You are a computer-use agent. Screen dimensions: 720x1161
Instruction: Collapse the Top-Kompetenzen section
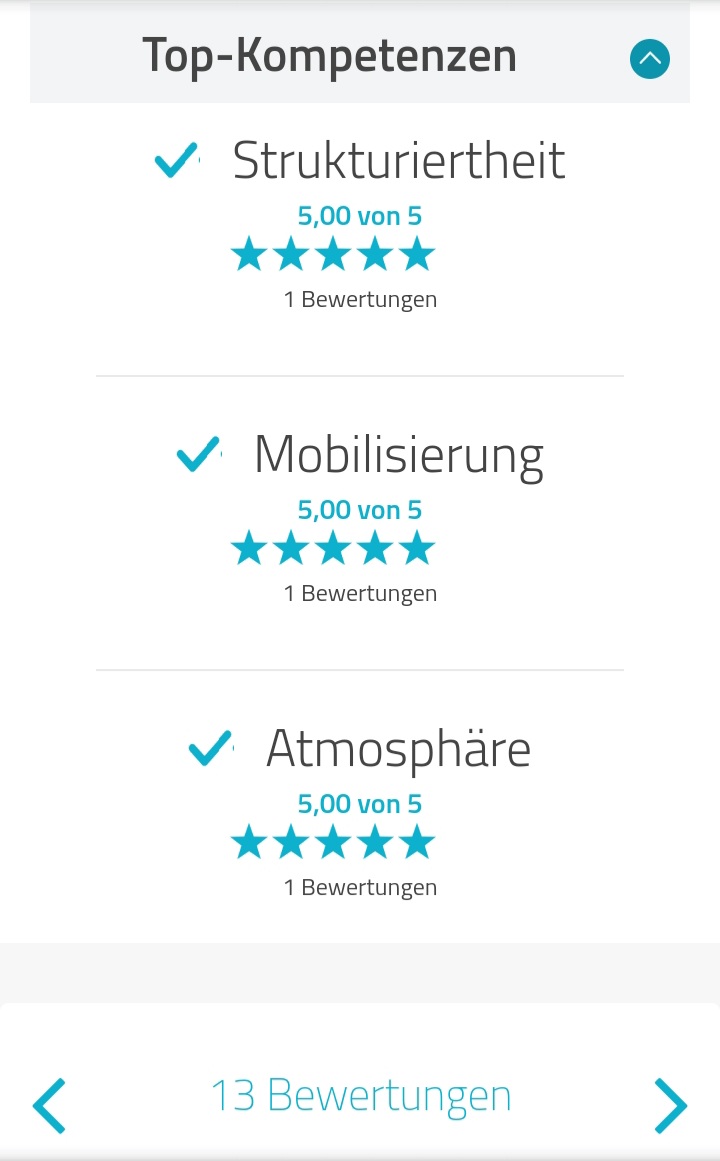click(650, 59)
